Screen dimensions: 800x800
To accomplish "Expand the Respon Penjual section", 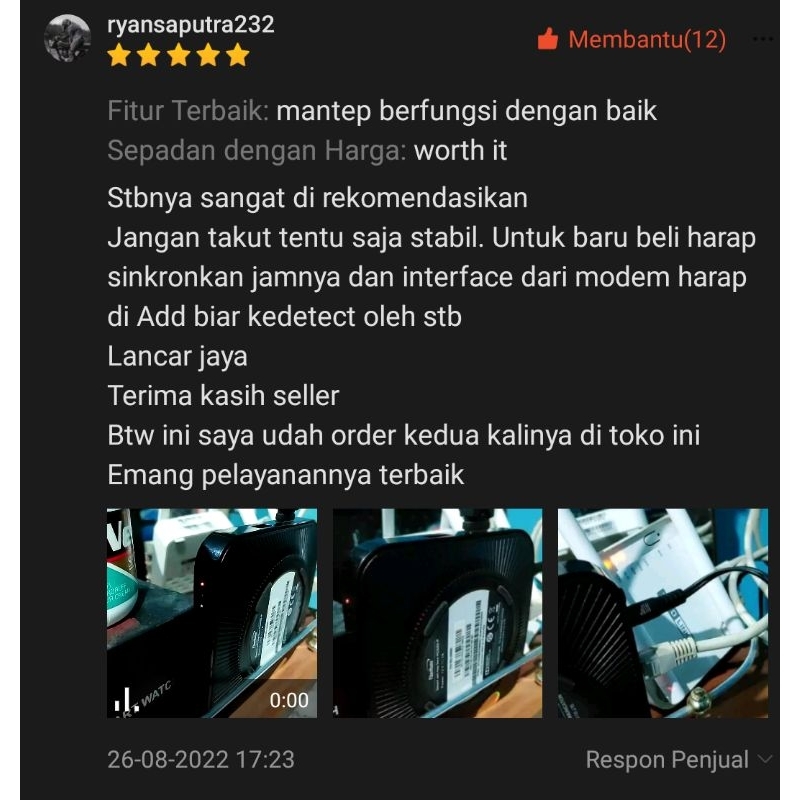I will tap(679, 760).
